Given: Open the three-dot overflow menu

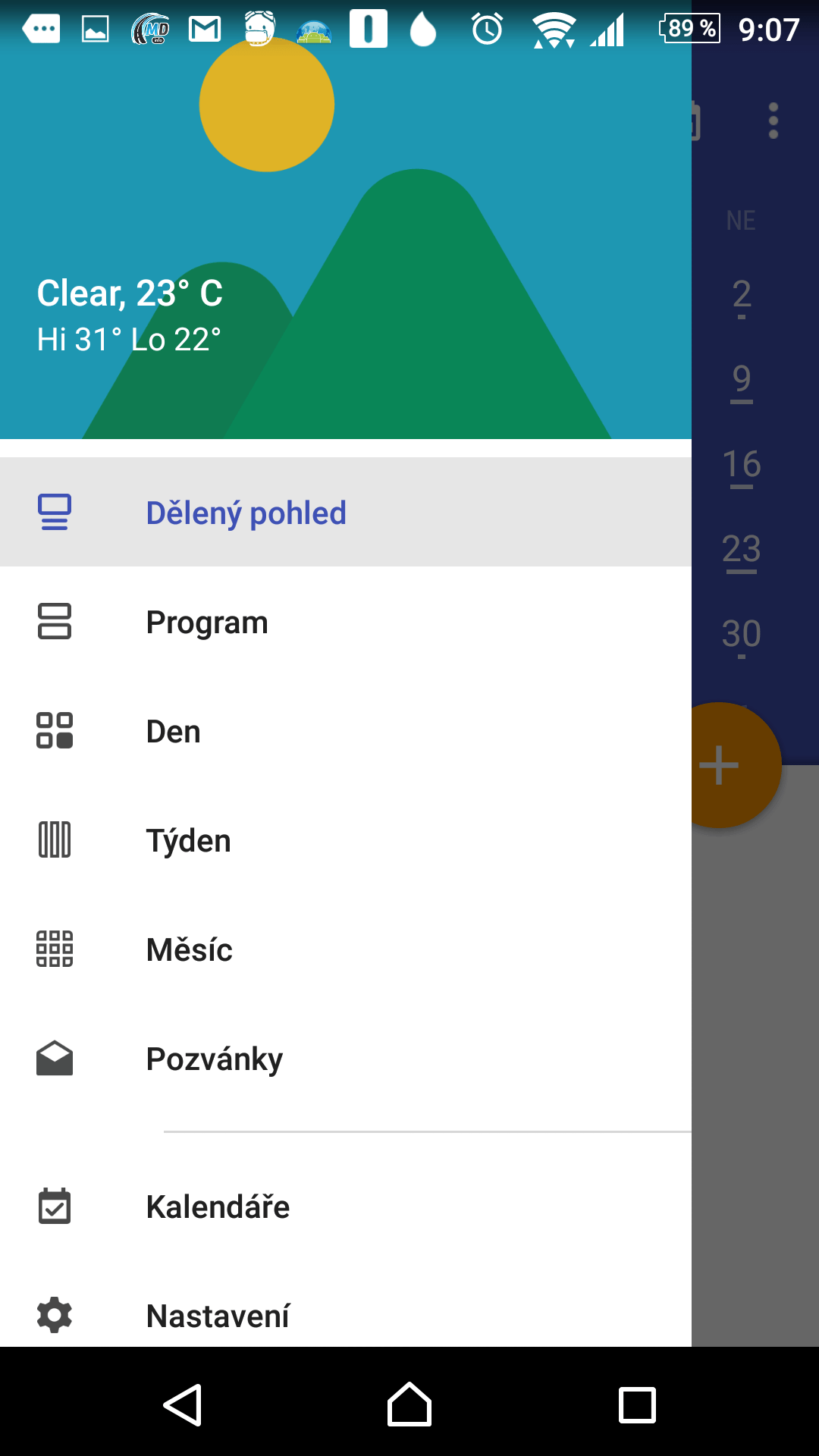Looking at the screenshot, I should pyautogui.click(x=773, y=121).
